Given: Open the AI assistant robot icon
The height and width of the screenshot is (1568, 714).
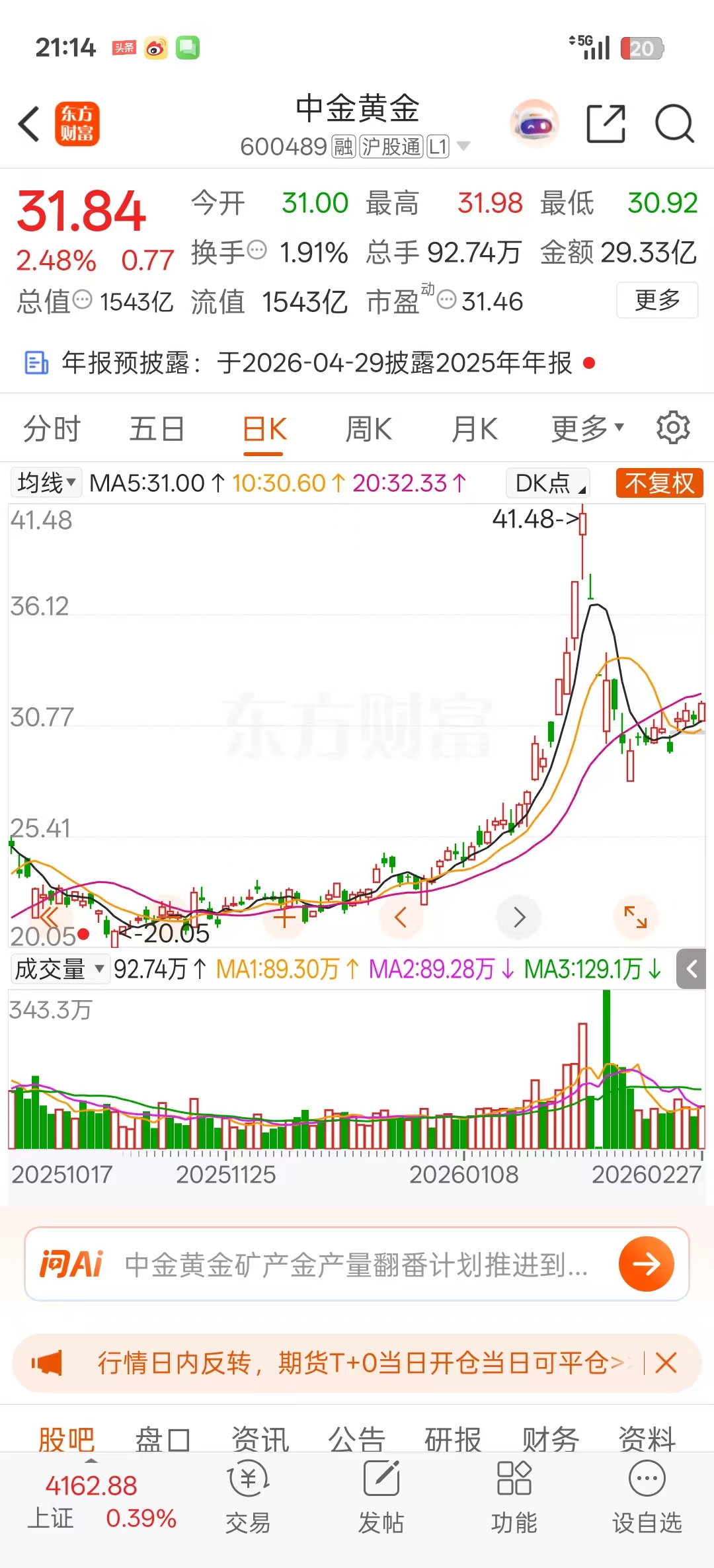Looking at the screenshot, I should tap(534, 124).
